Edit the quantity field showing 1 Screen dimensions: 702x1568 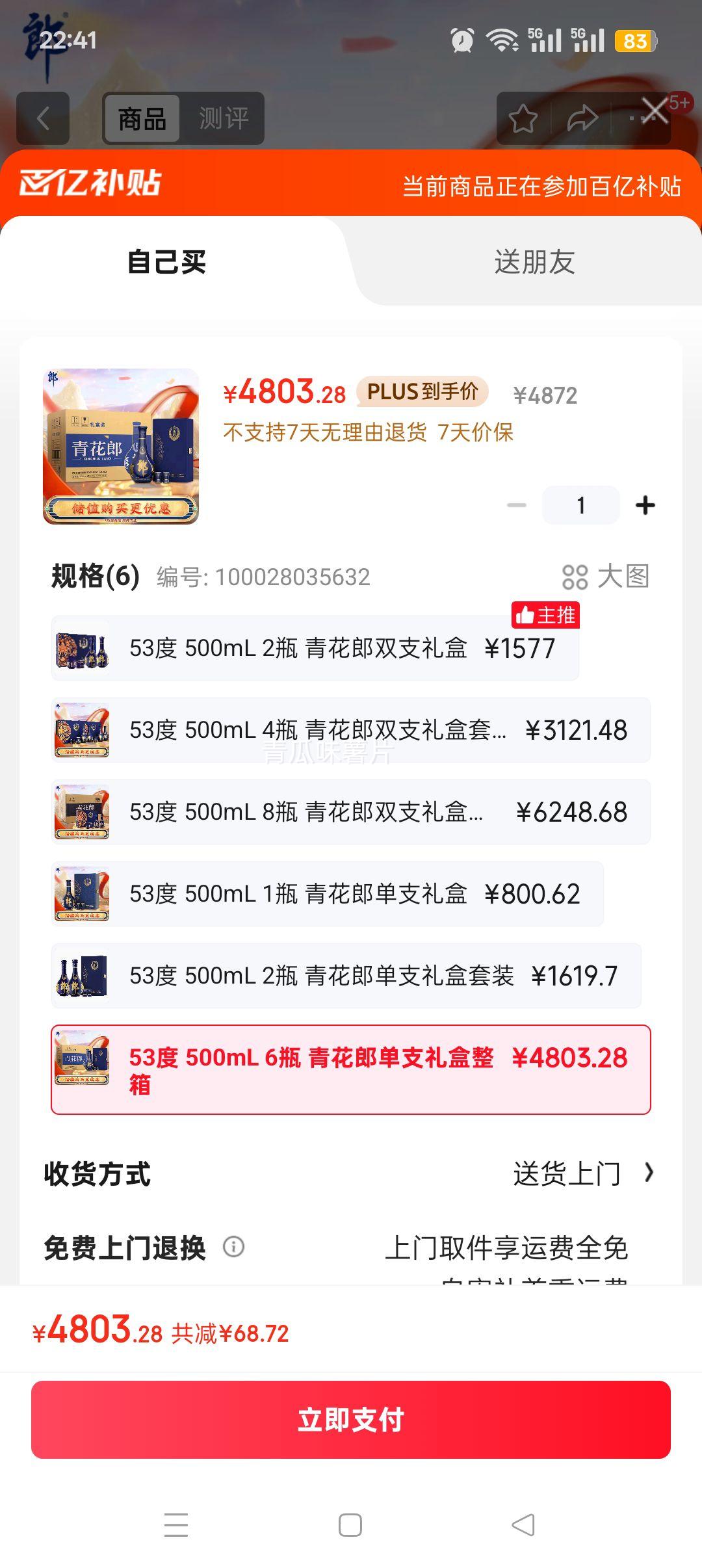[580, 505]
